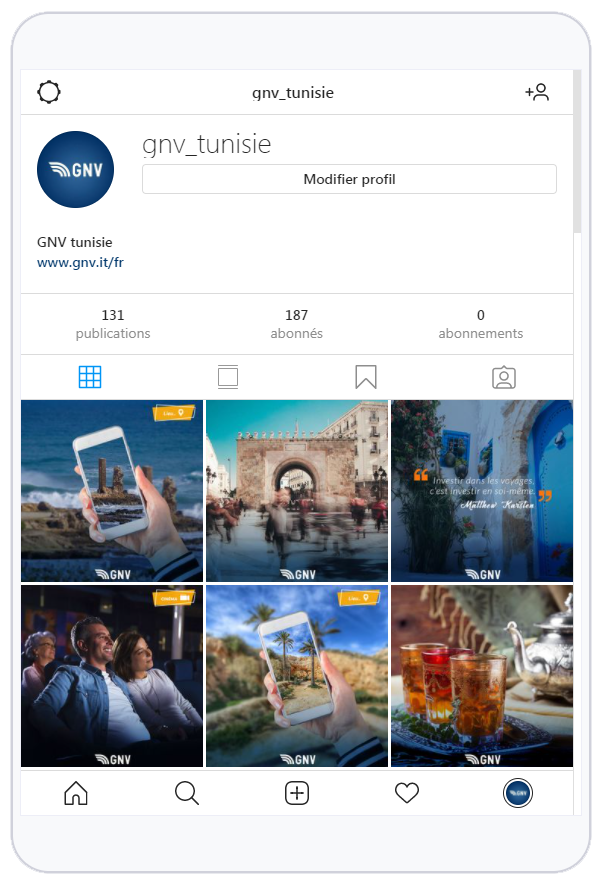Open the post with phone over sea ruins
Screen dimensions: 609x884
coord(112,490)
